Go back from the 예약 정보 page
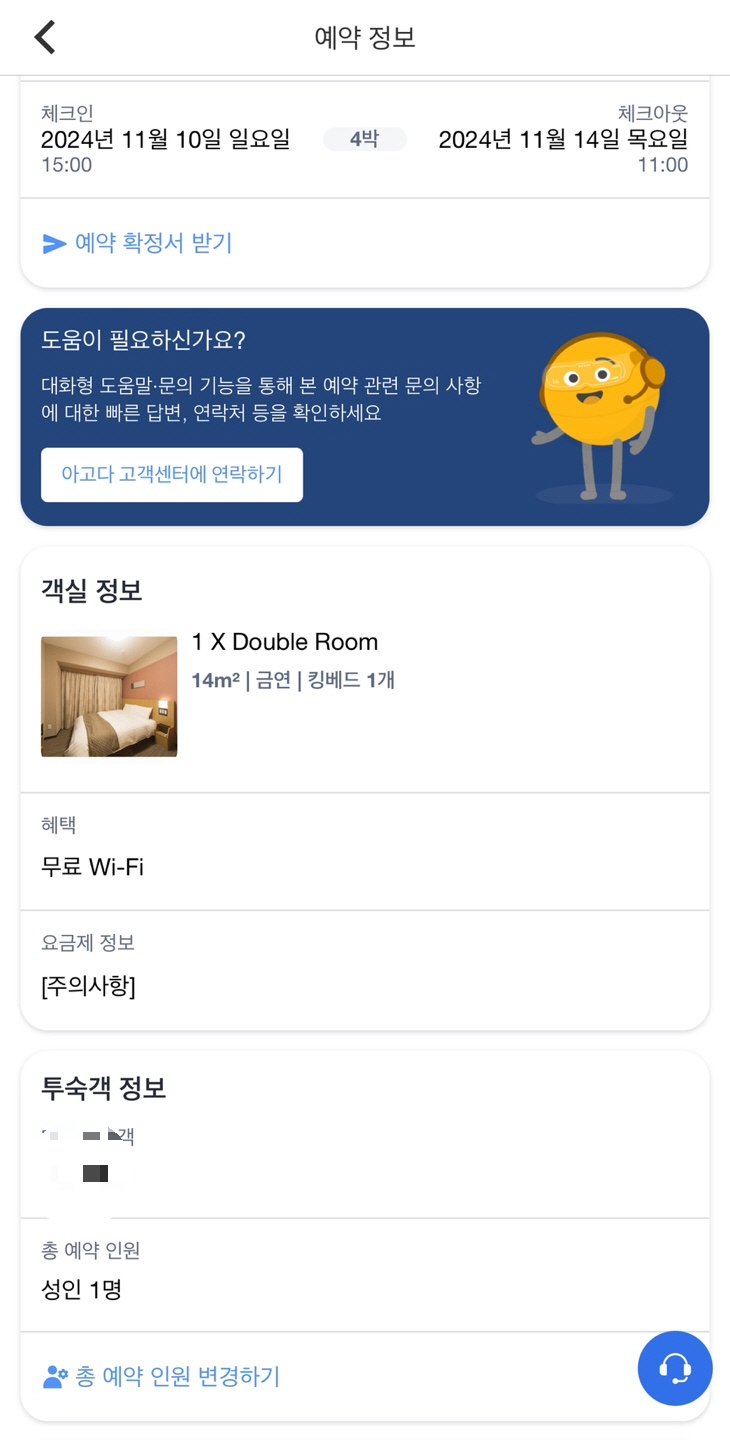Image resolution: width=730 pixels, height=1440 pixels. coord(45,37)
